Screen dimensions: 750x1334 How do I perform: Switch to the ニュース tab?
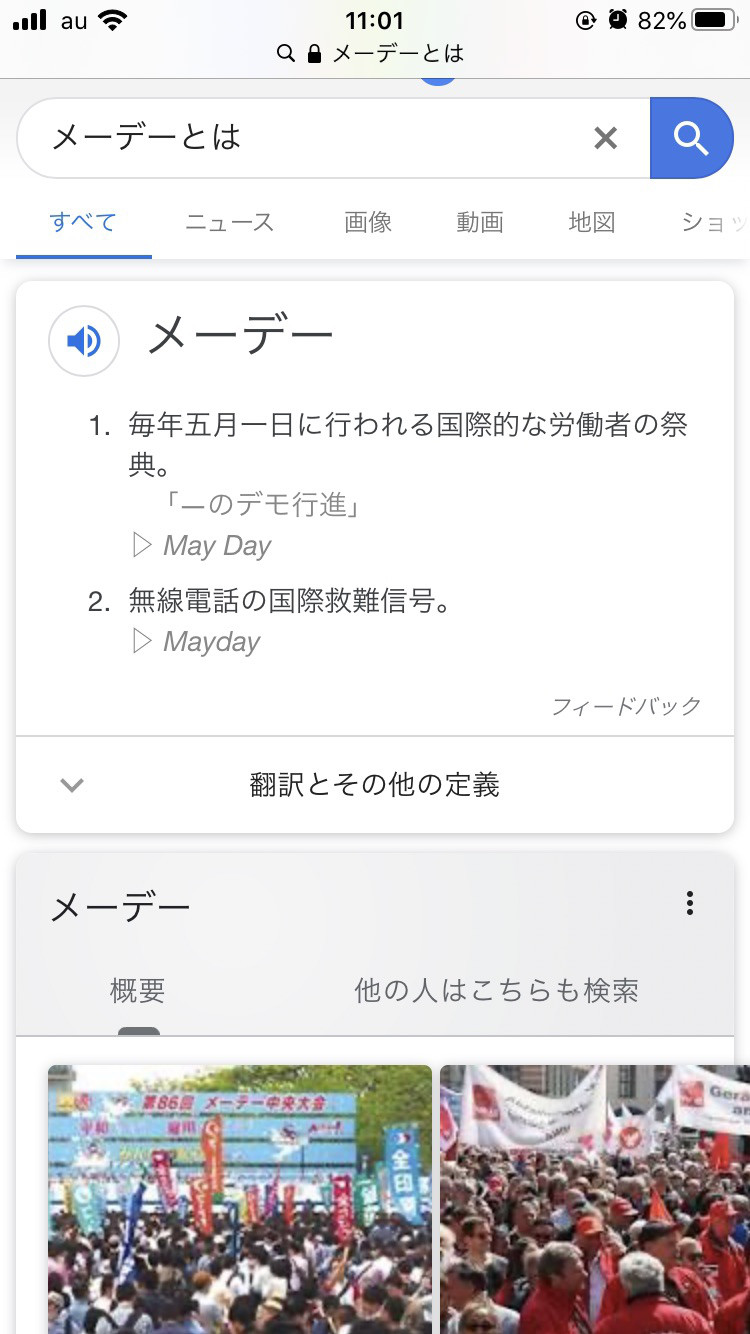point(229,222)
